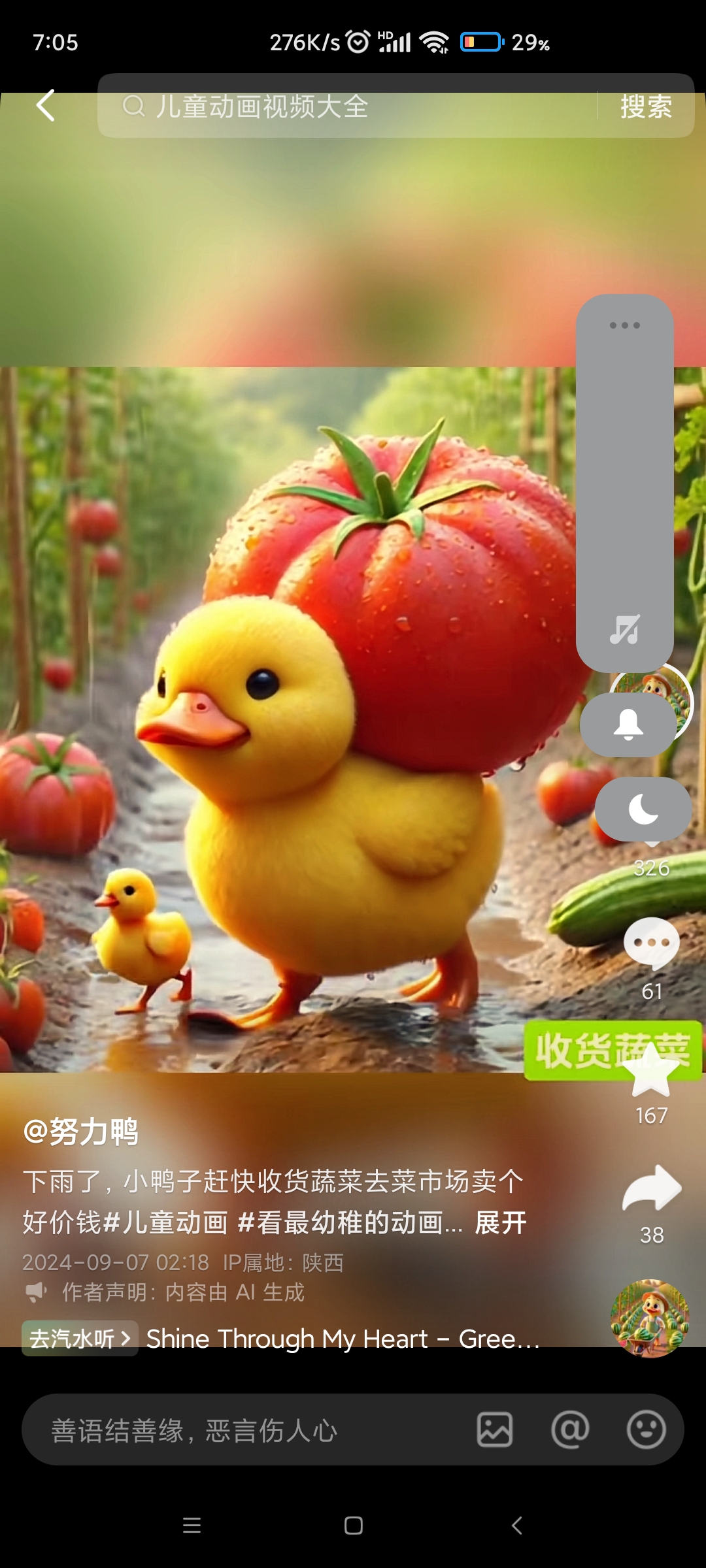Tap the ringer bell button

click(628, 725)
